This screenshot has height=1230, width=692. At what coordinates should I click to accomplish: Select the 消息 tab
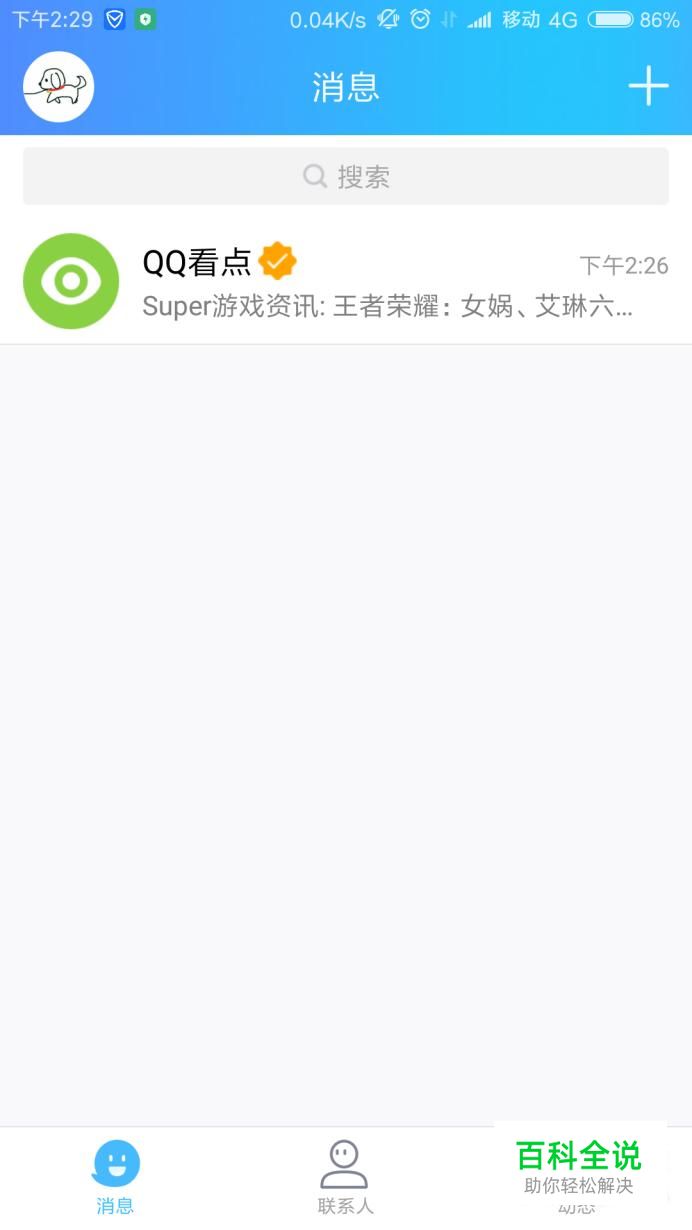(116, 1176)
